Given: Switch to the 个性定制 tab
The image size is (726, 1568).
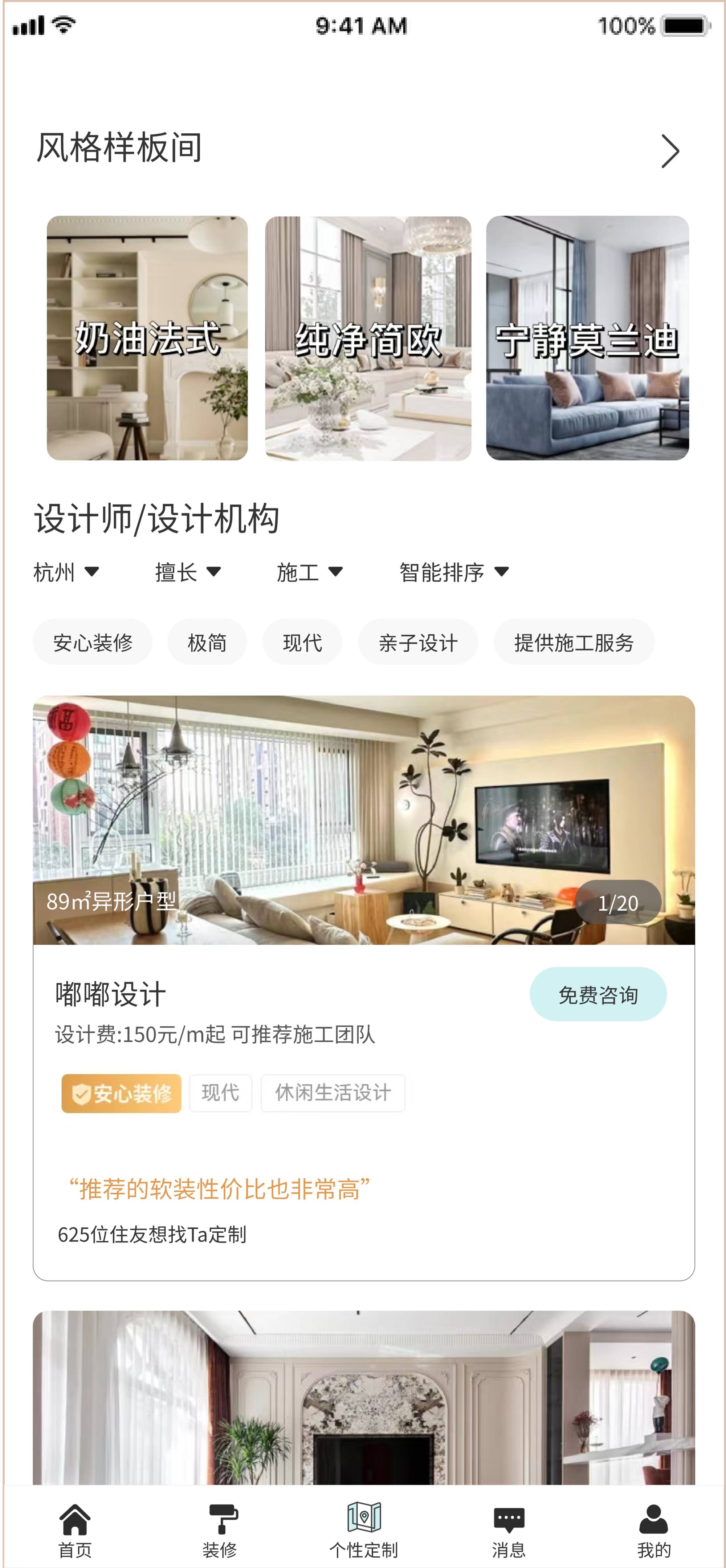Looking at the screenshot, I should coord(363,1529).
